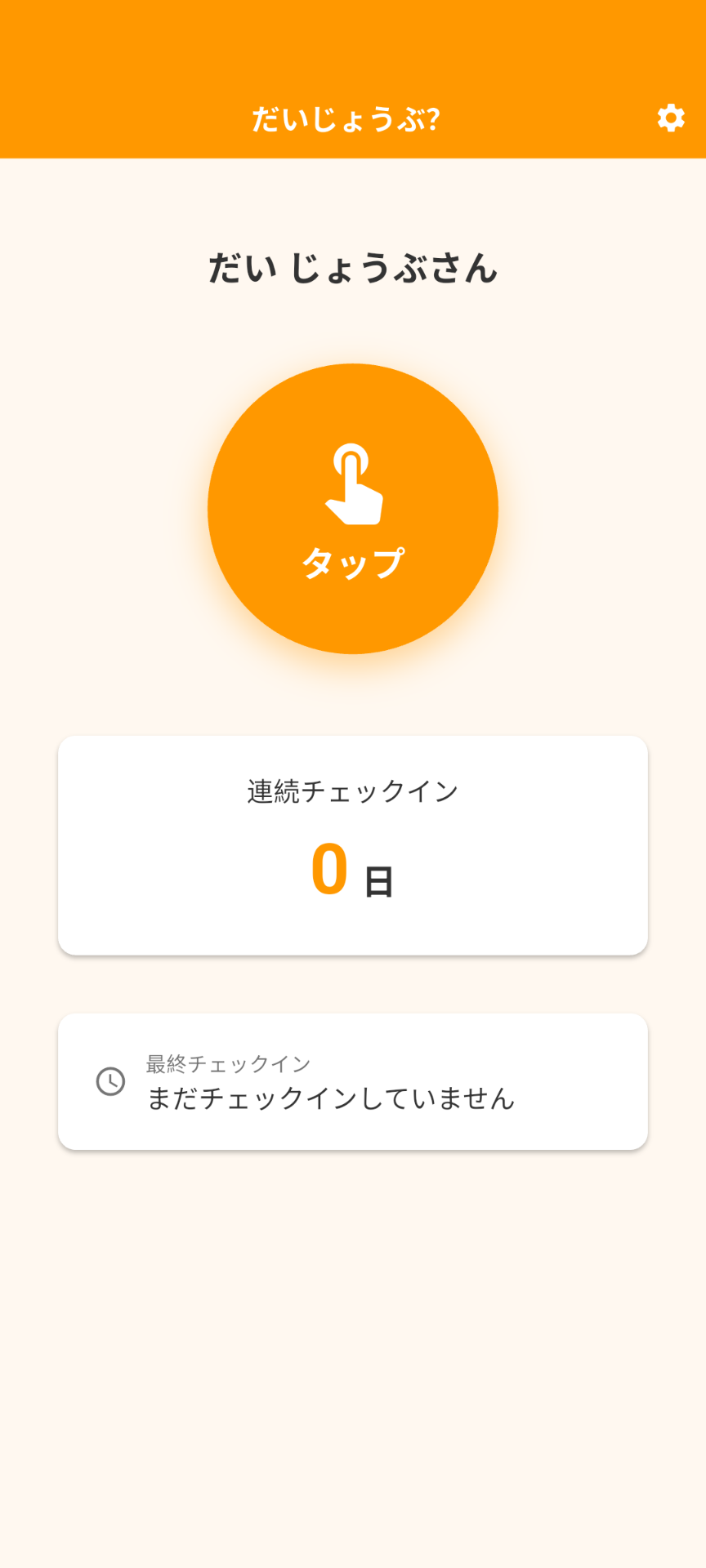Click the 最終チェックイン label
This screenshot has height=1568, width=706.
pyautogui.click(x=226, y=1062)
